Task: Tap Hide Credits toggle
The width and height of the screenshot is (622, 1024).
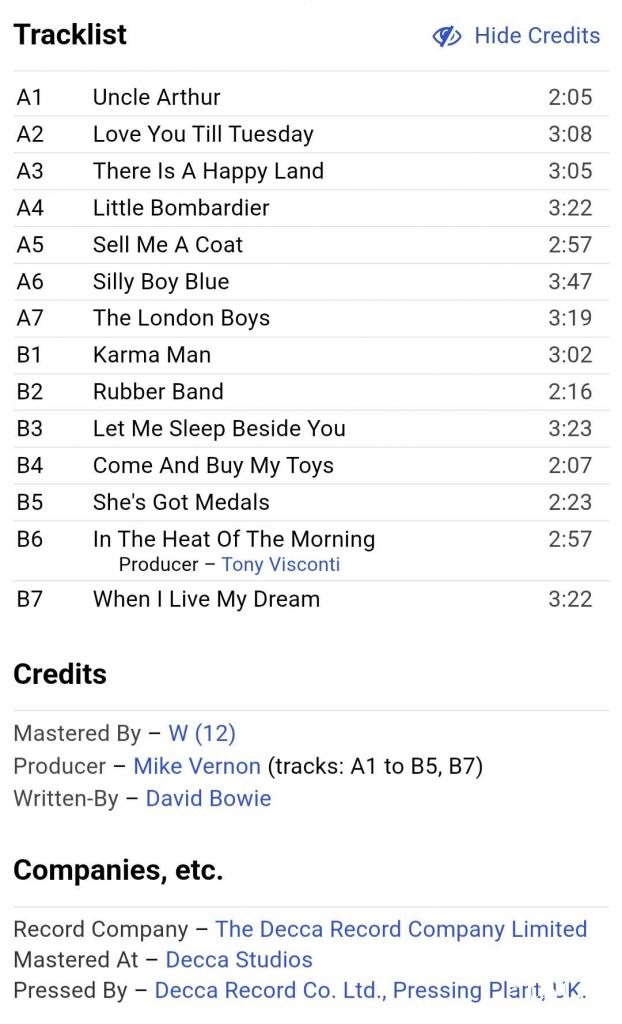Action: [516, 36]
